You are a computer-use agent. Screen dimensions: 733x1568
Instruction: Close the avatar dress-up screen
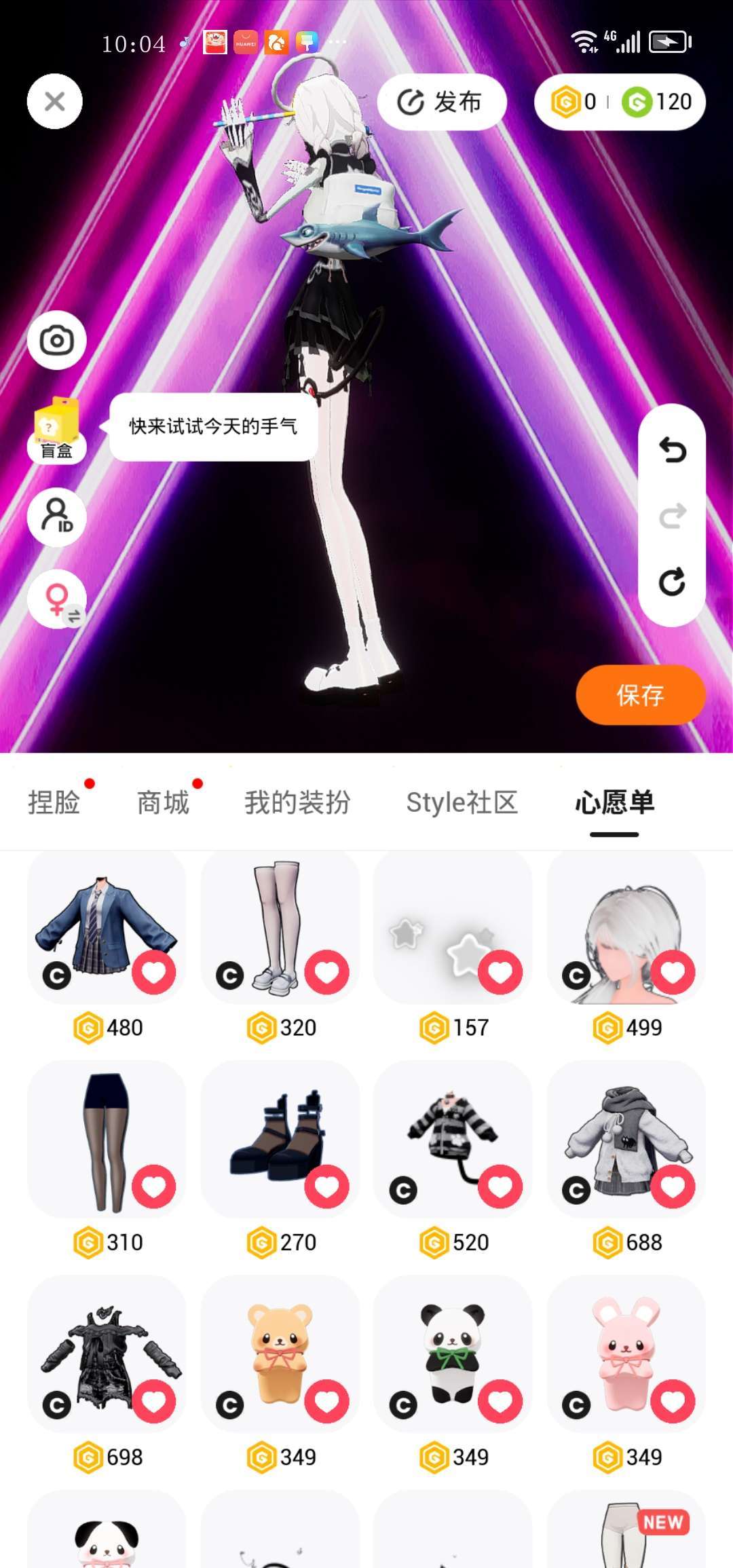tap(55, 102)
